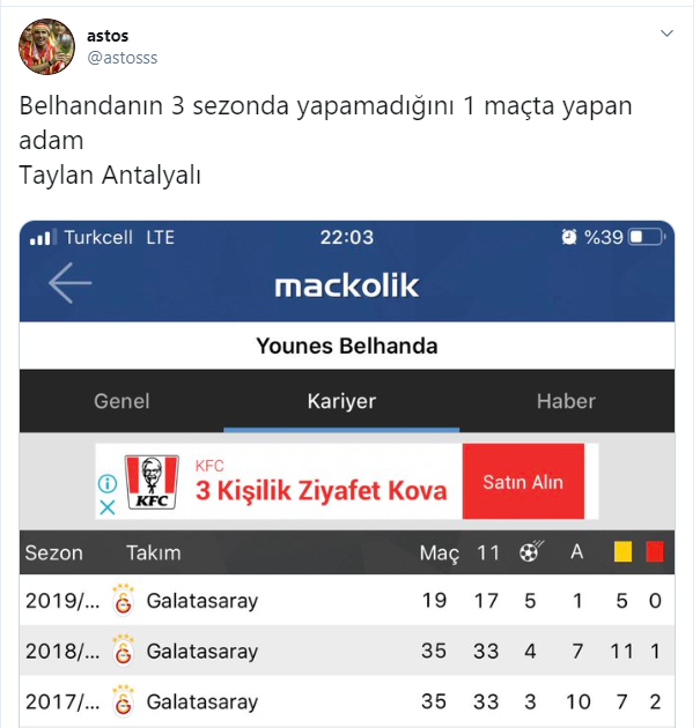Open the @astosss profile link
This screenshot has height=728, width=700.
122,58
